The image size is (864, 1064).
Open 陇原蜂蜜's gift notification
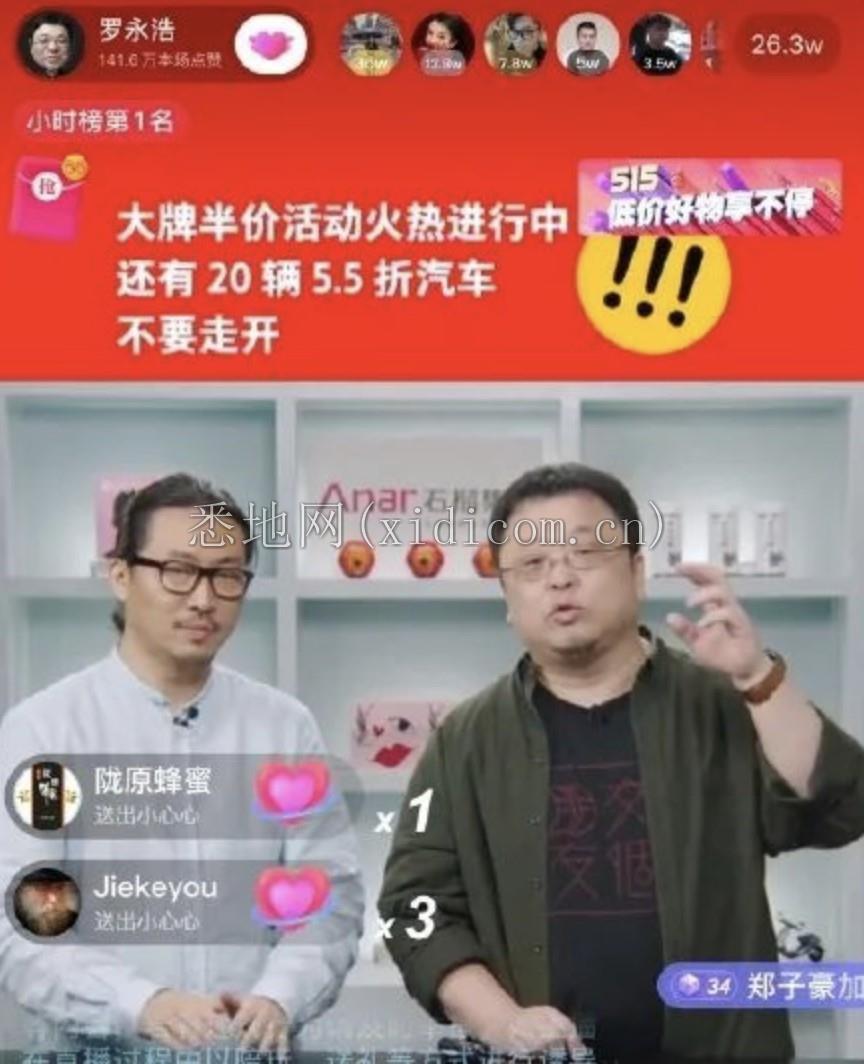150,795
